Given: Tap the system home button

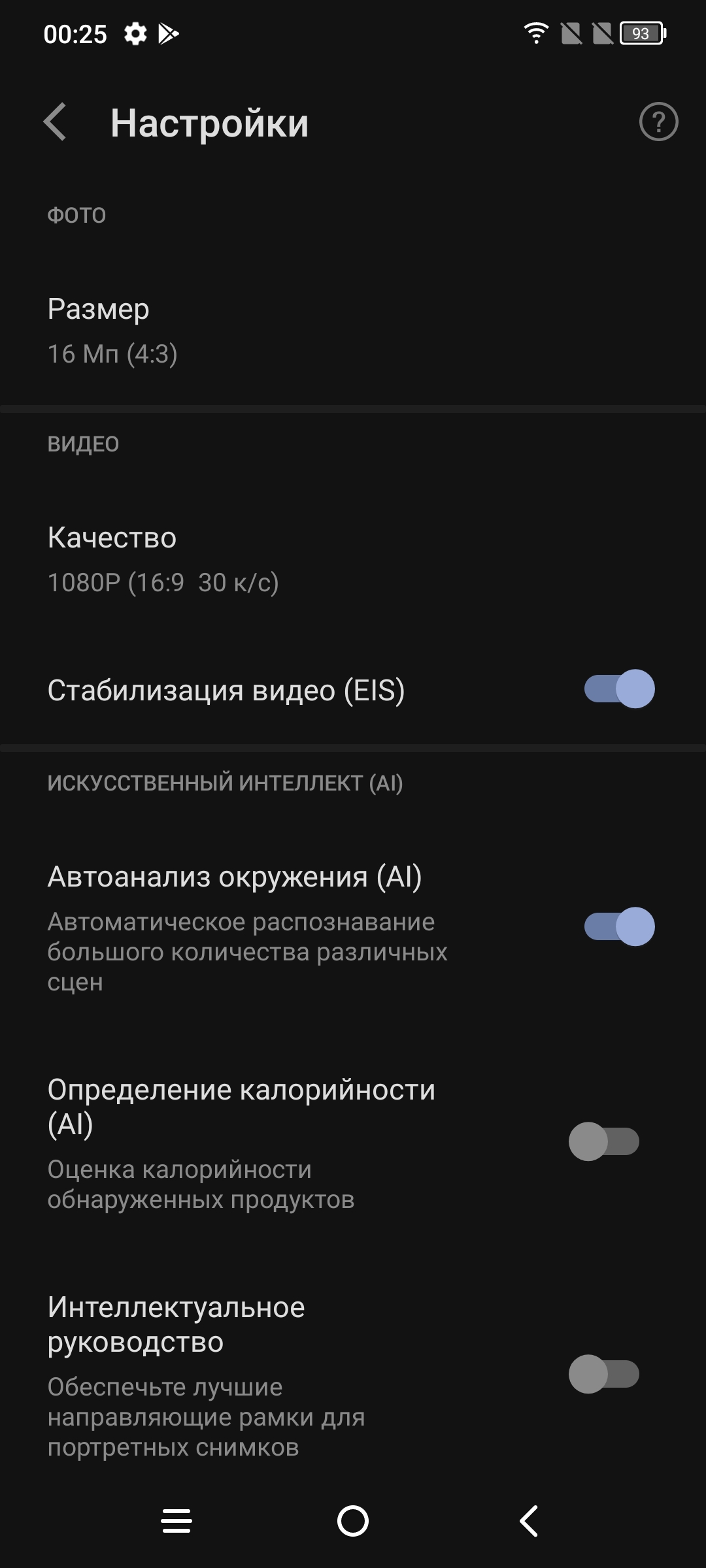Looking at the screenshot, I should tap(353, 1521).
